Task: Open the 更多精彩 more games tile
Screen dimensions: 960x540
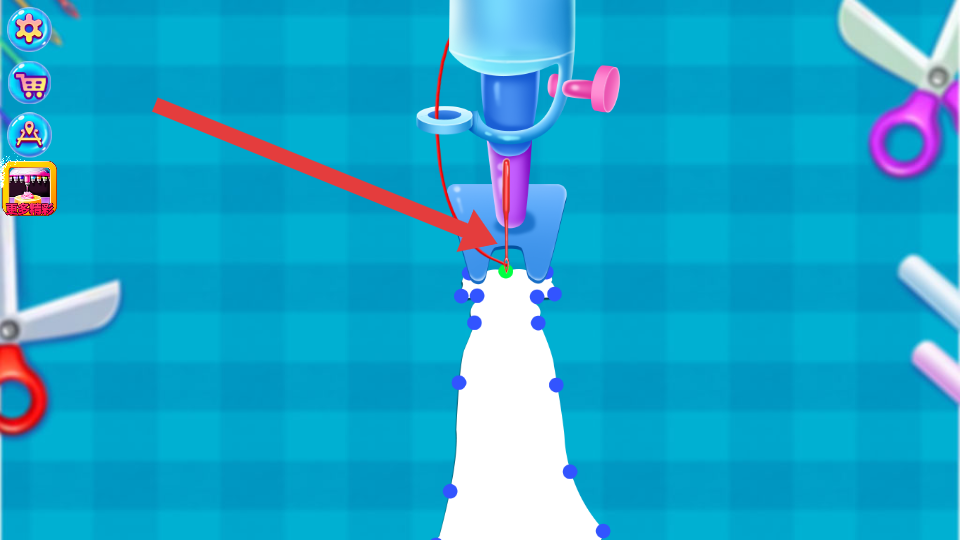Action: [x=30, y=188]
